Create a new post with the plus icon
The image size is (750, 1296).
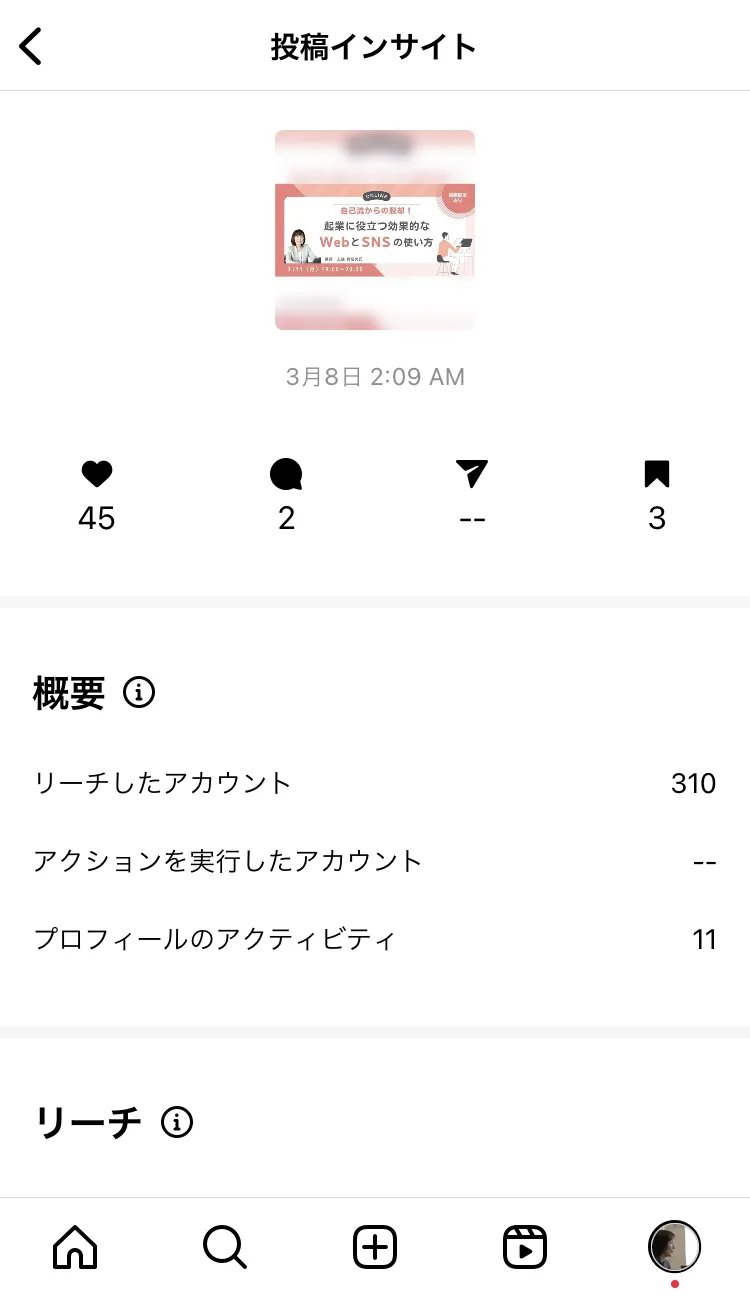375,1247
